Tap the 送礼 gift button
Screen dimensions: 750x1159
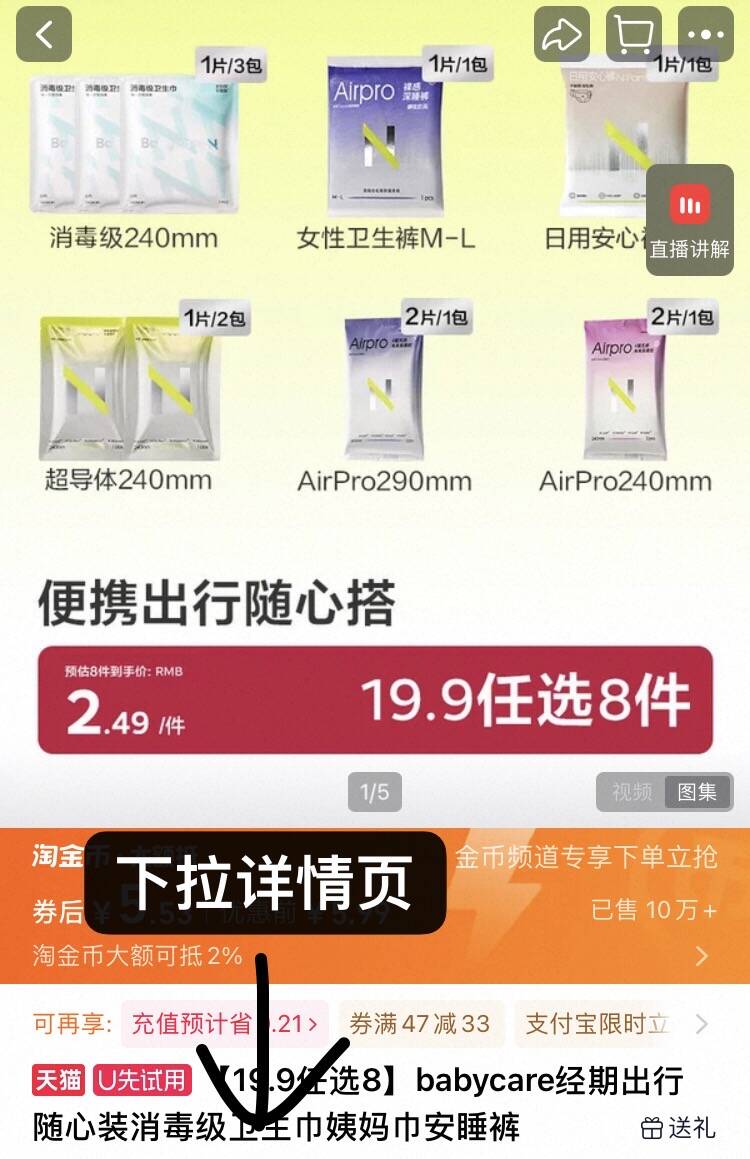[678, 1128]
